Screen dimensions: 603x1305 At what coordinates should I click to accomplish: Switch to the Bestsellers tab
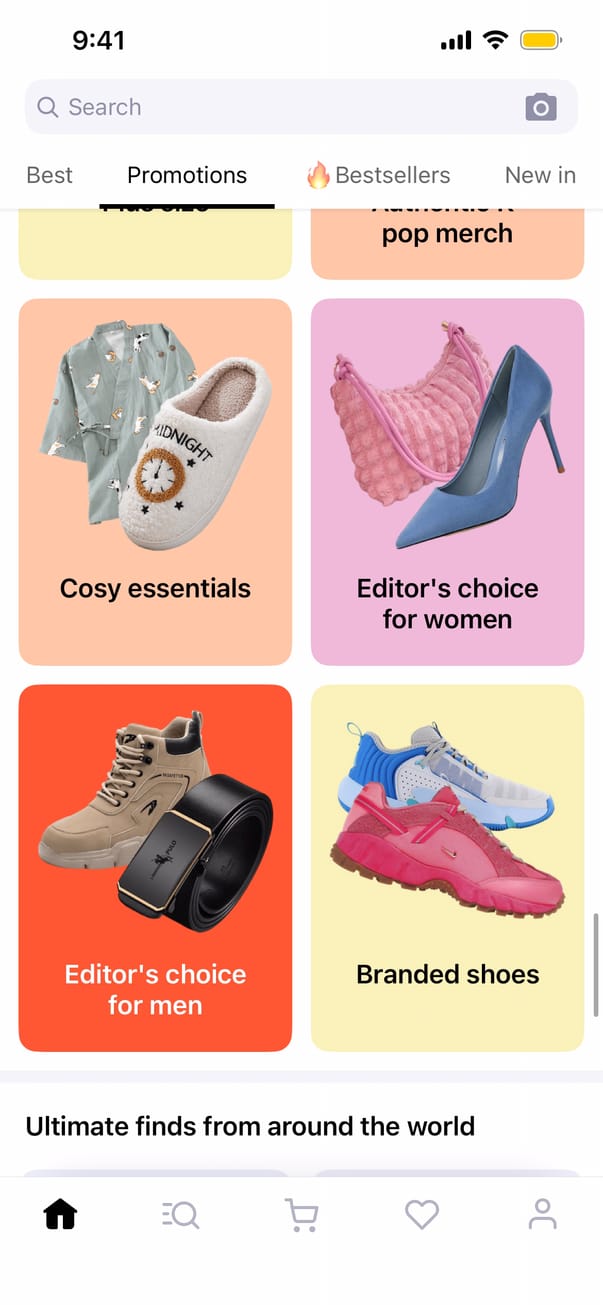378,175
